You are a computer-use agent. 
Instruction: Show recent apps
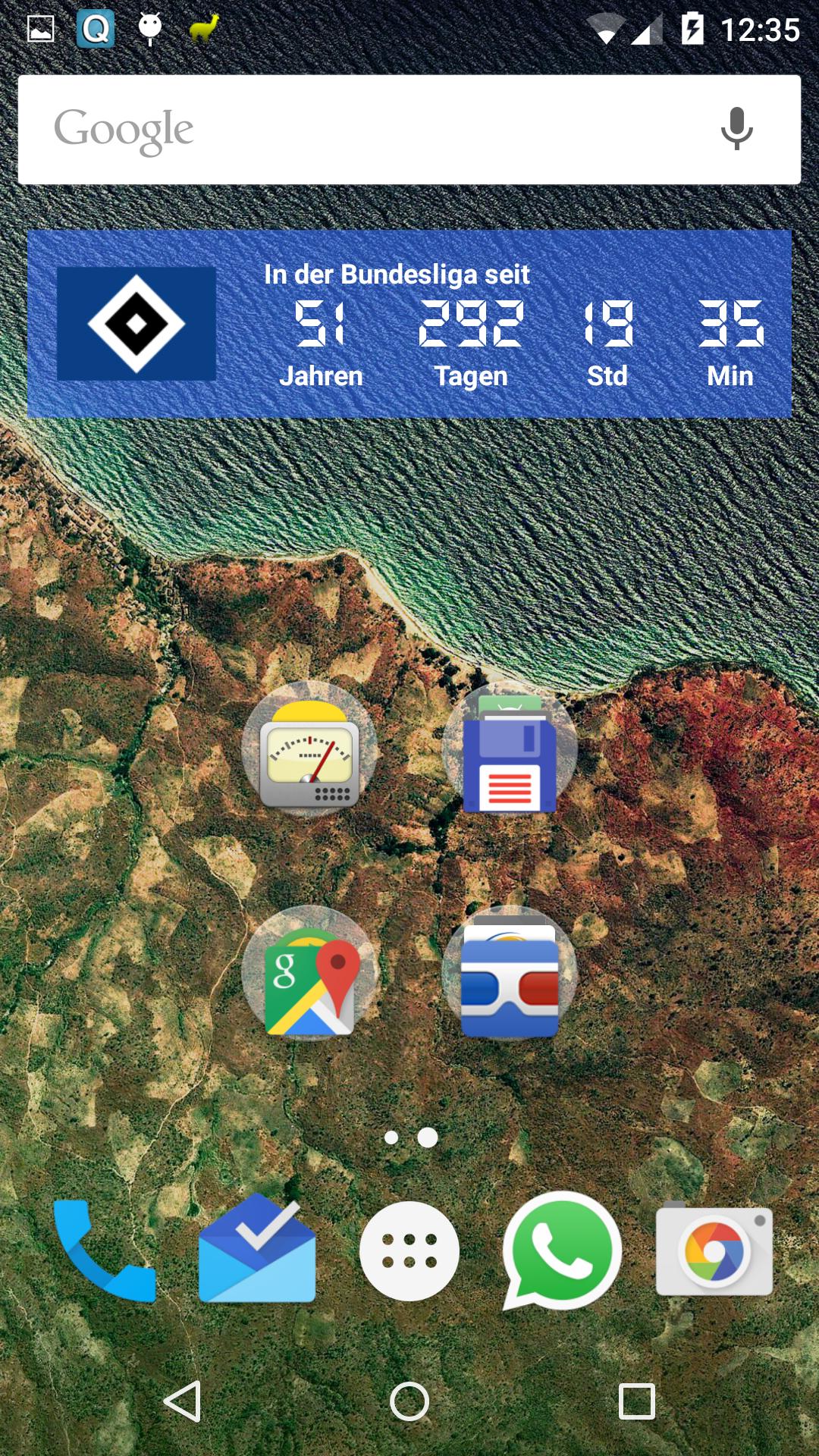tap(637, 1401)
